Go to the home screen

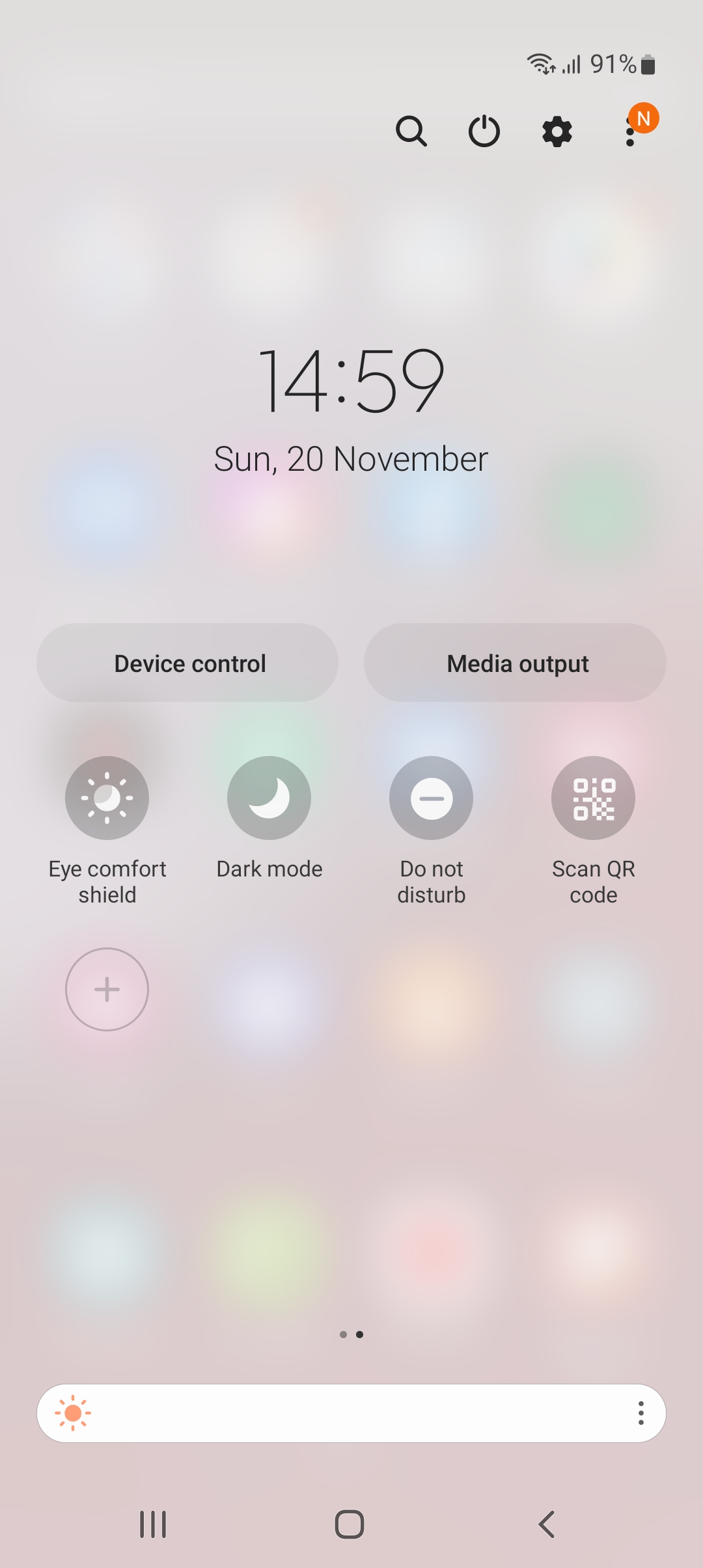tap(350, 1524)
